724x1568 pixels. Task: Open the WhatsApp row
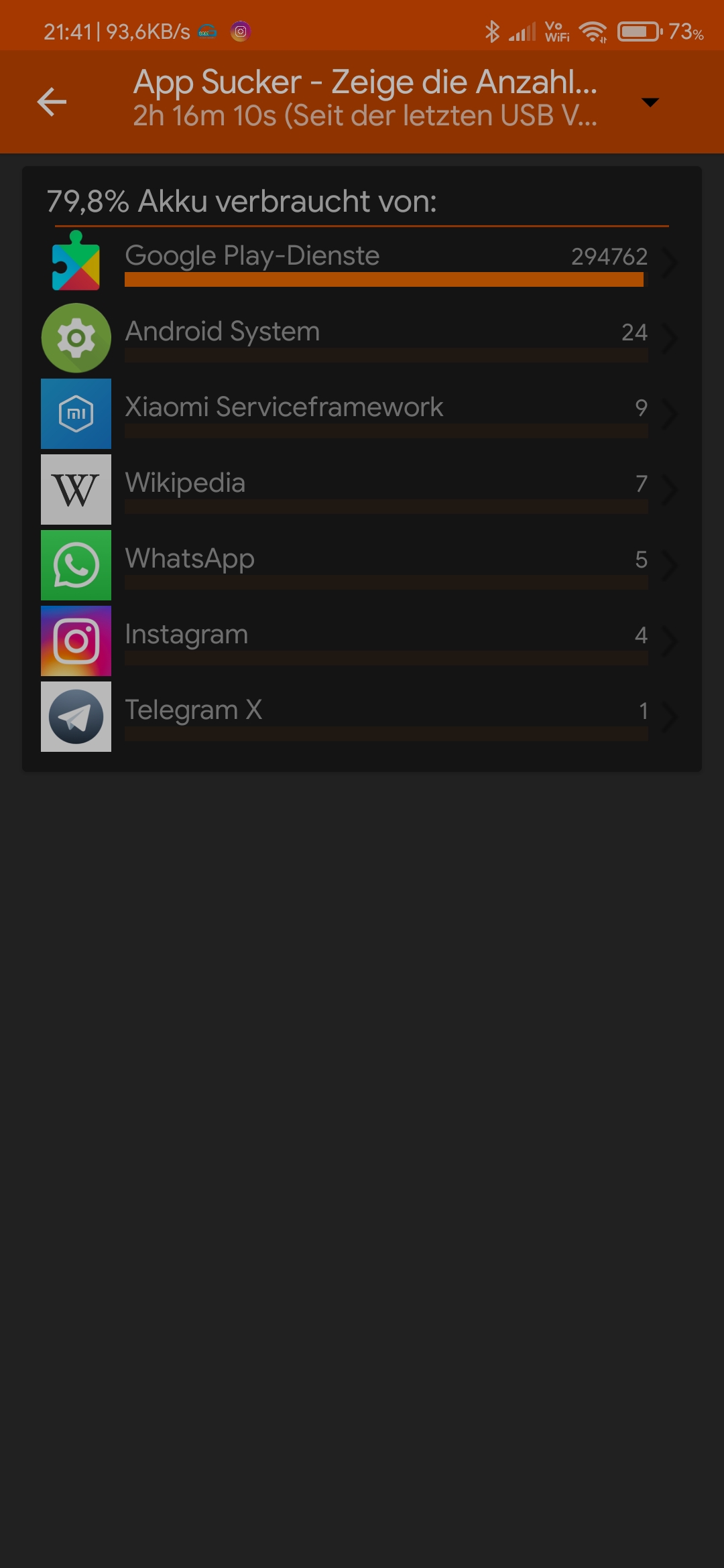coord(362,565)
